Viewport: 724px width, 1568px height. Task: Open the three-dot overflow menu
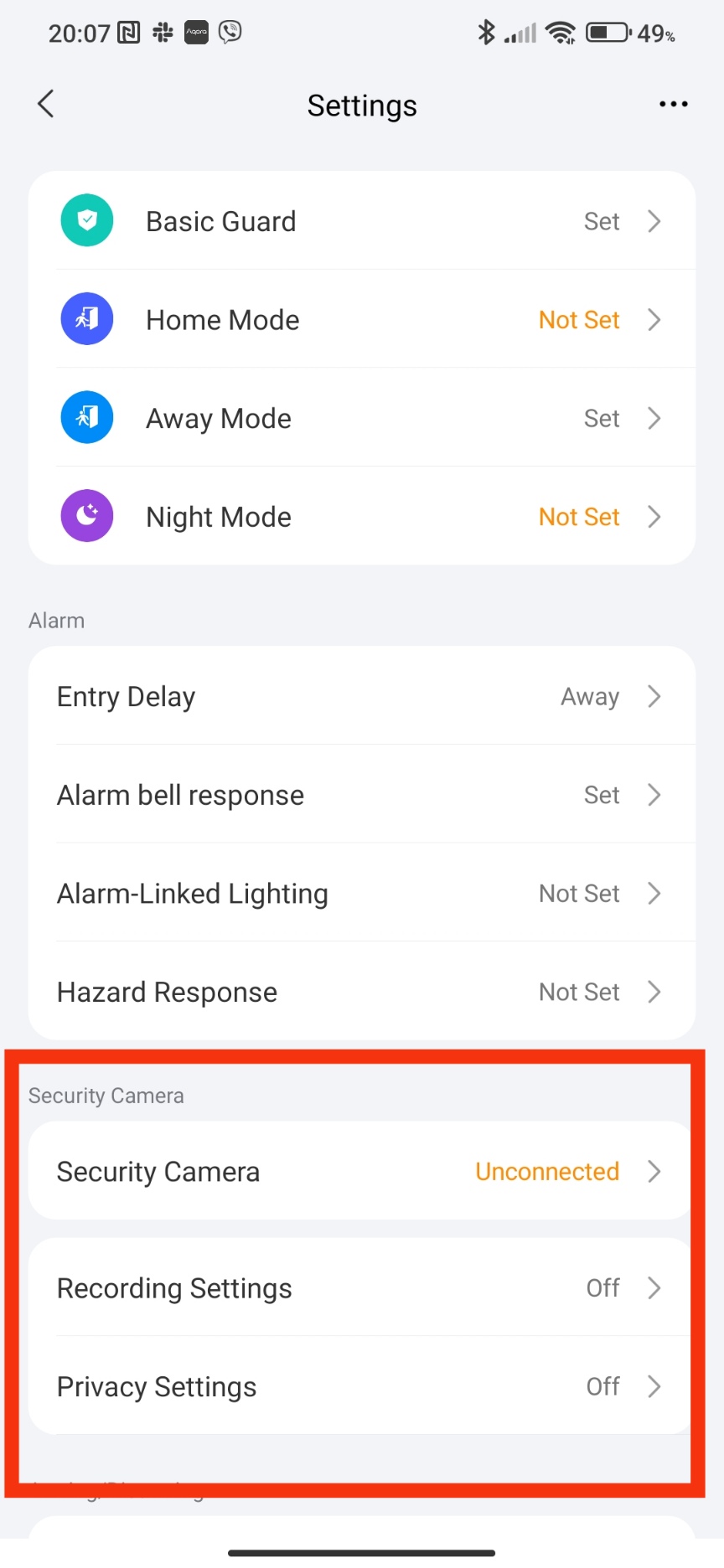point(673,105)
